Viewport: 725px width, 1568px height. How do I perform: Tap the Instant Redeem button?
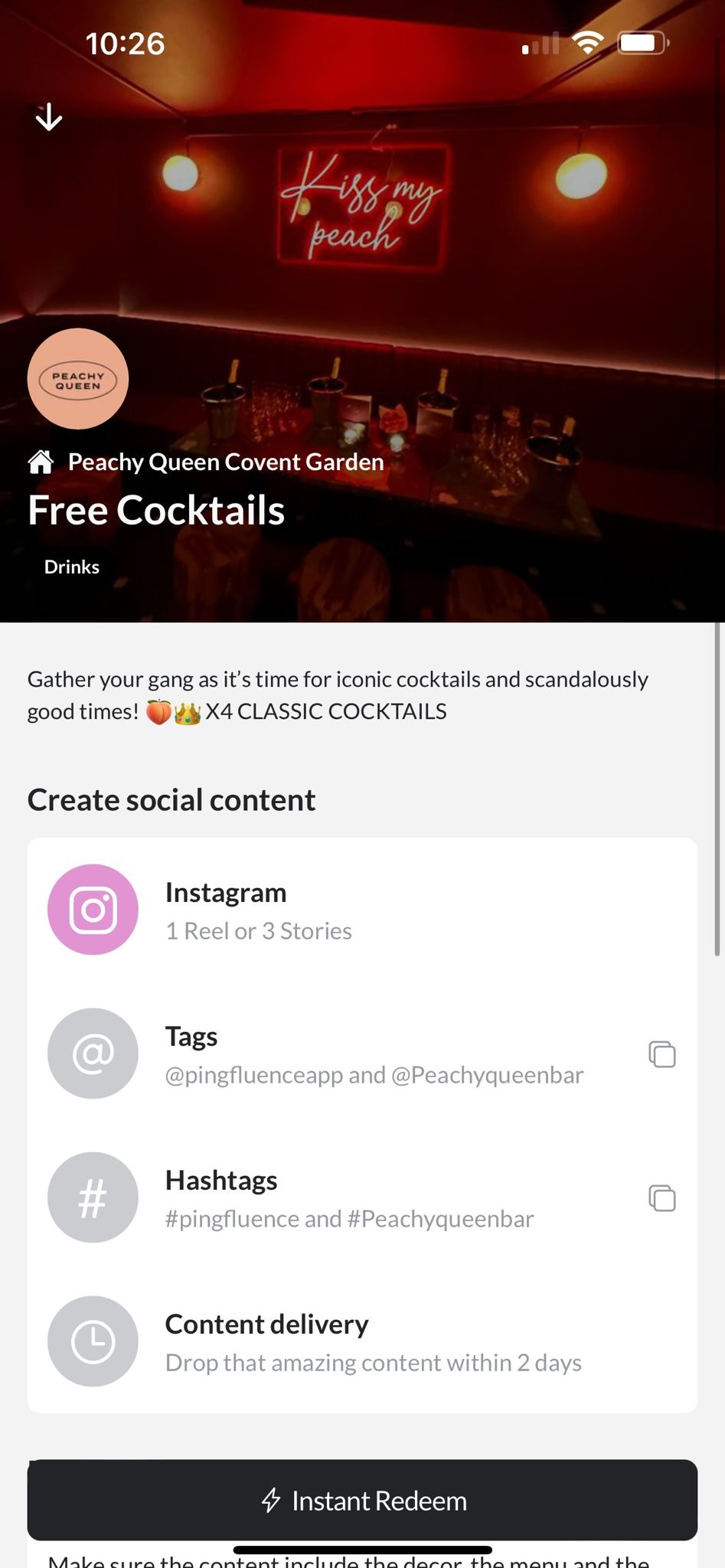[362, 1500]
